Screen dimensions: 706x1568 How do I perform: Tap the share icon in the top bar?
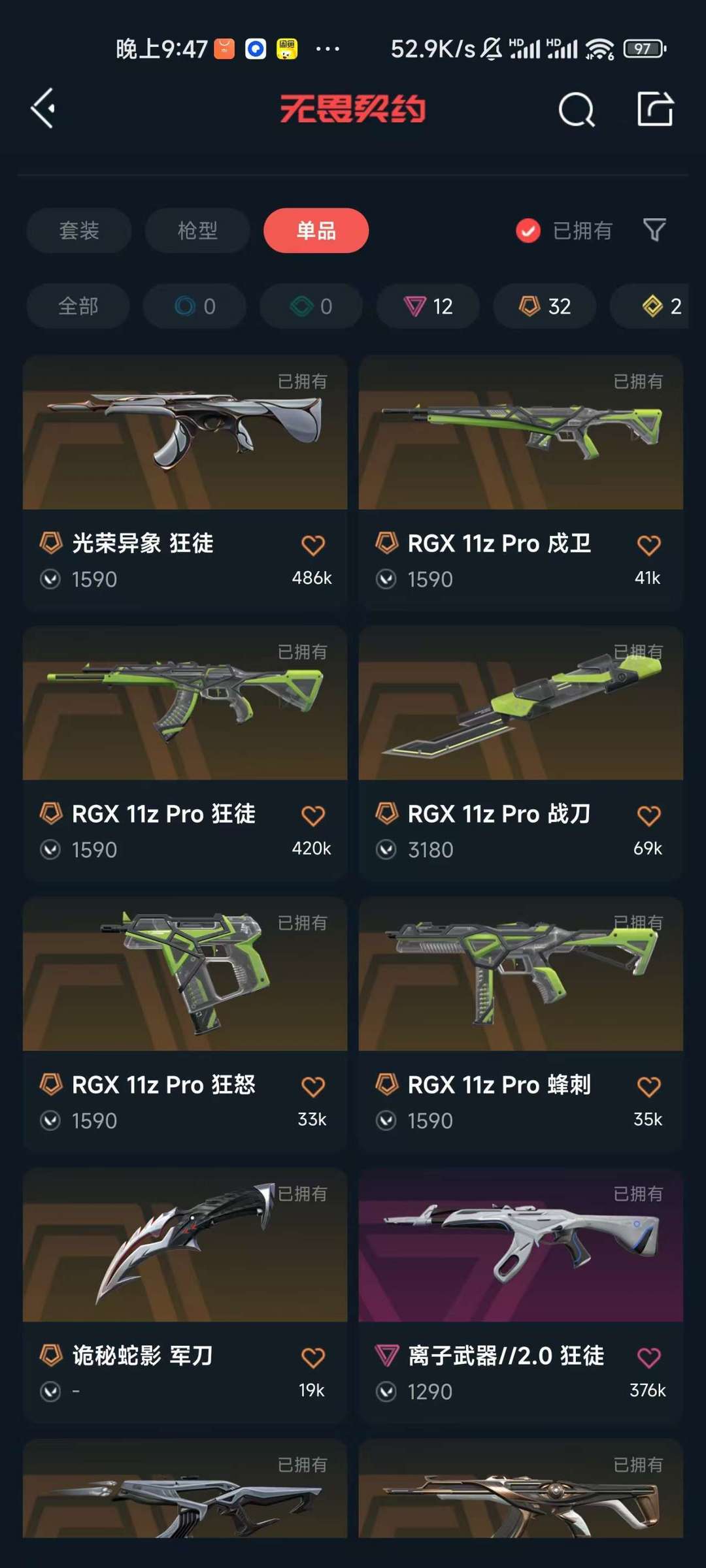[x=655, y=108]
